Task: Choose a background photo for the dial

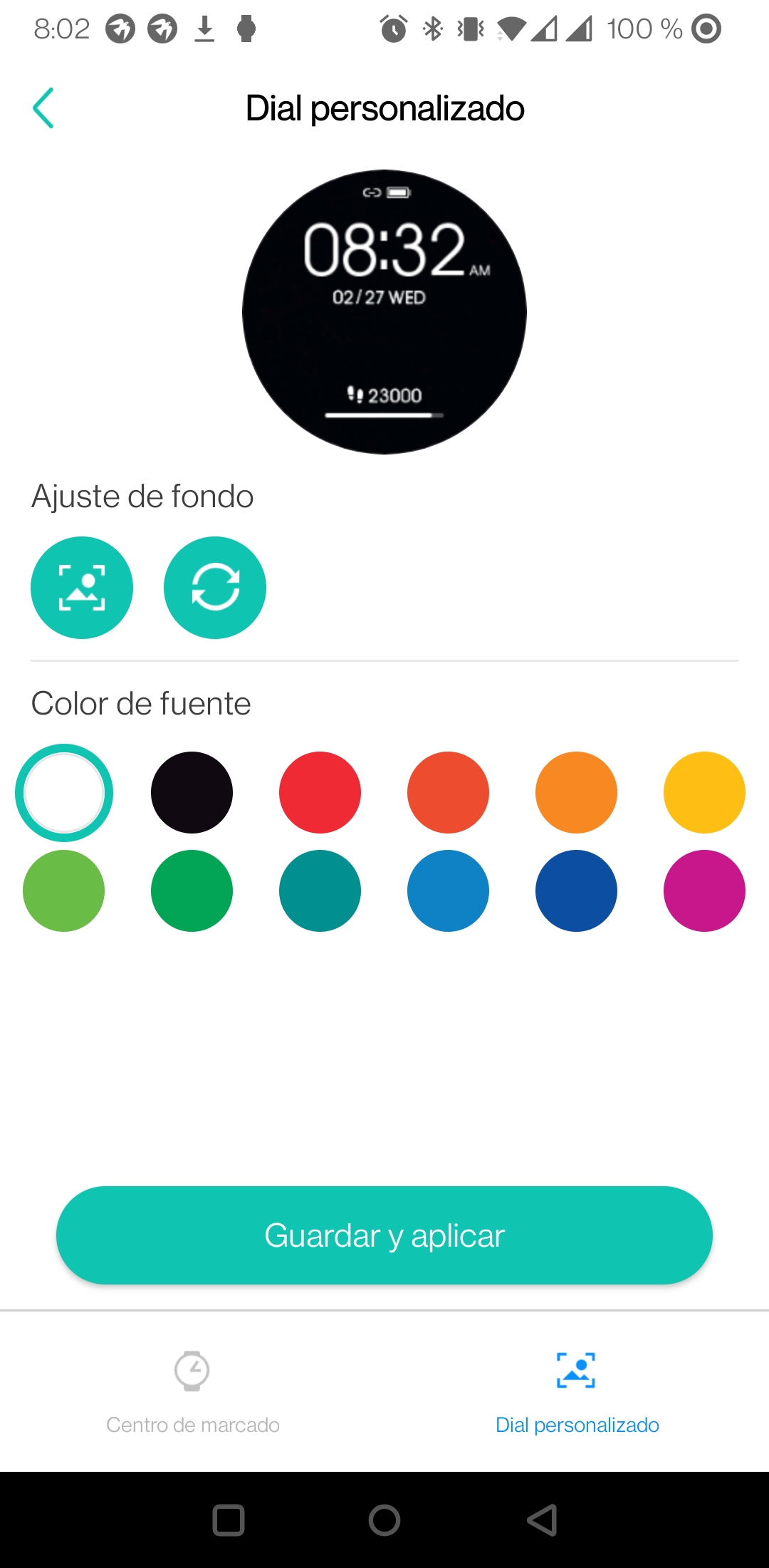Action: click(82, 588)
